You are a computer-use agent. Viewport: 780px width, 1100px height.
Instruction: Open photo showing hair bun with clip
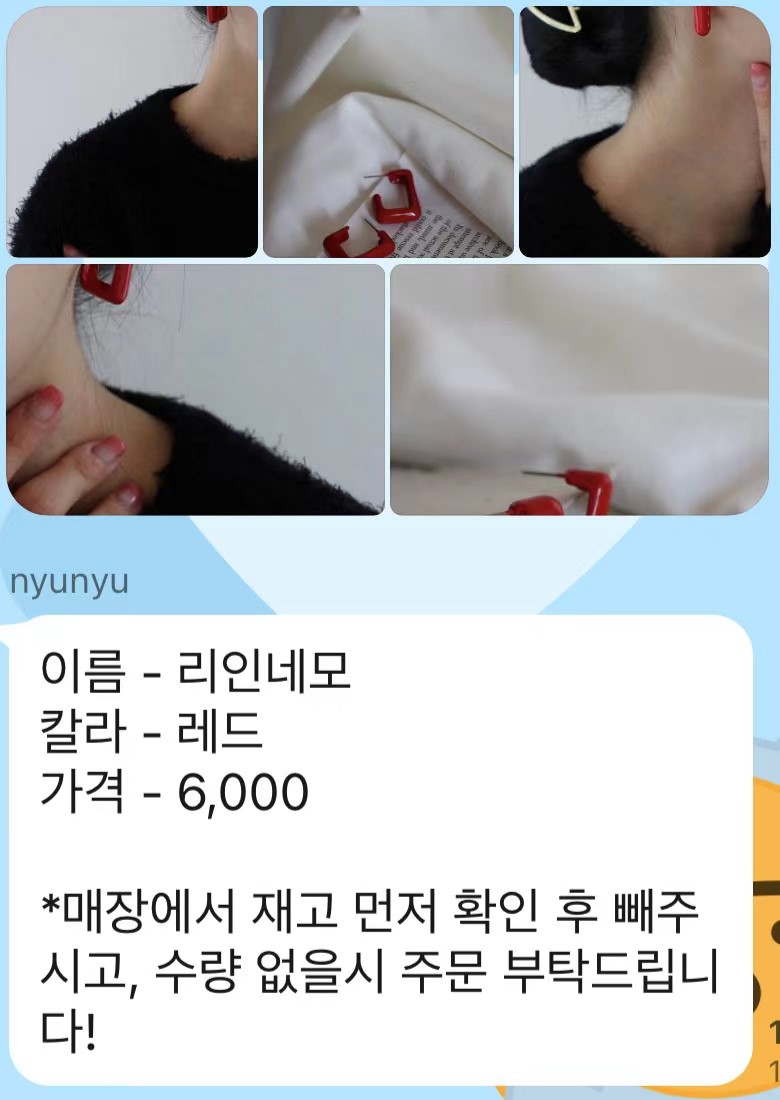644,131
